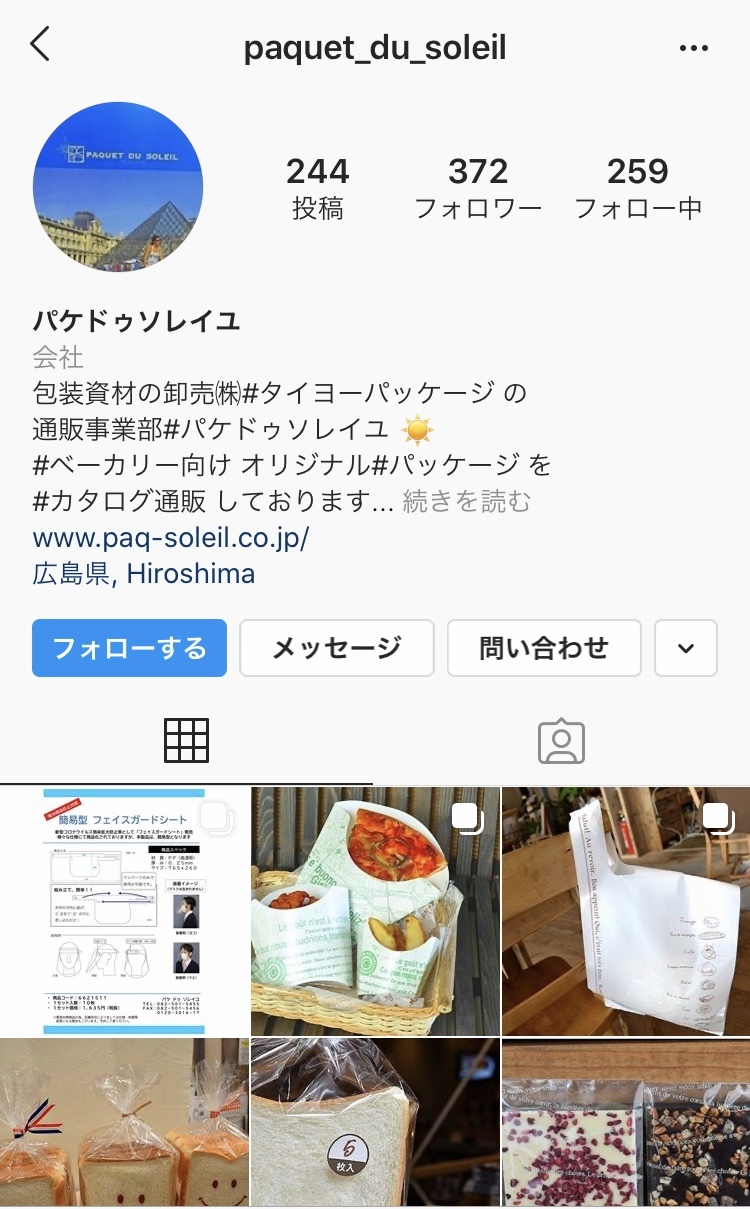Open the white paper bag post
Viewport: 750px width, 1209px height.
point(626,910)
